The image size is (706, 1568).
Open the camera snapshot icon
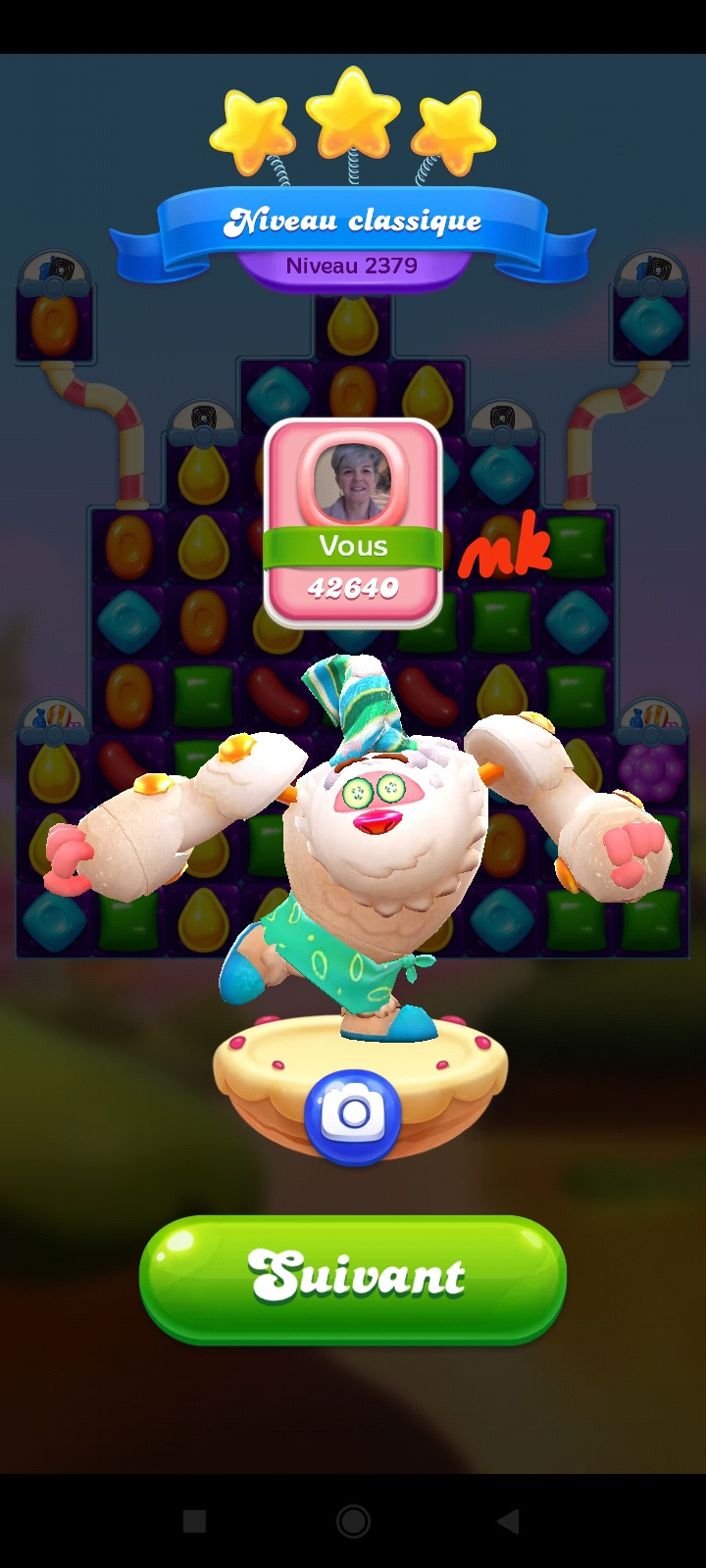point(353,1114)
